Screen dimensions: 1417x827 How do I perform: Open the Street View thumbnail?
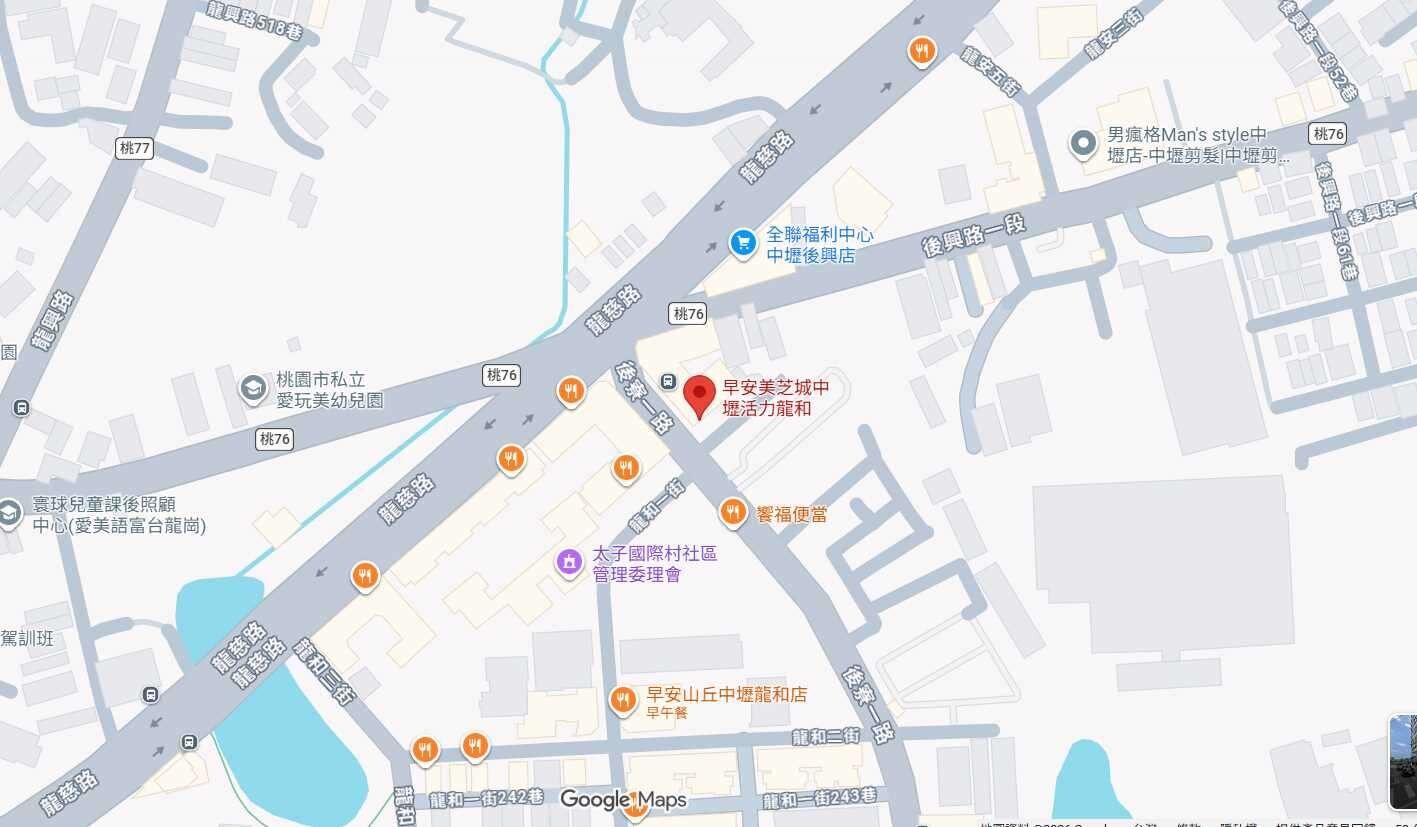coord(1403,760)
